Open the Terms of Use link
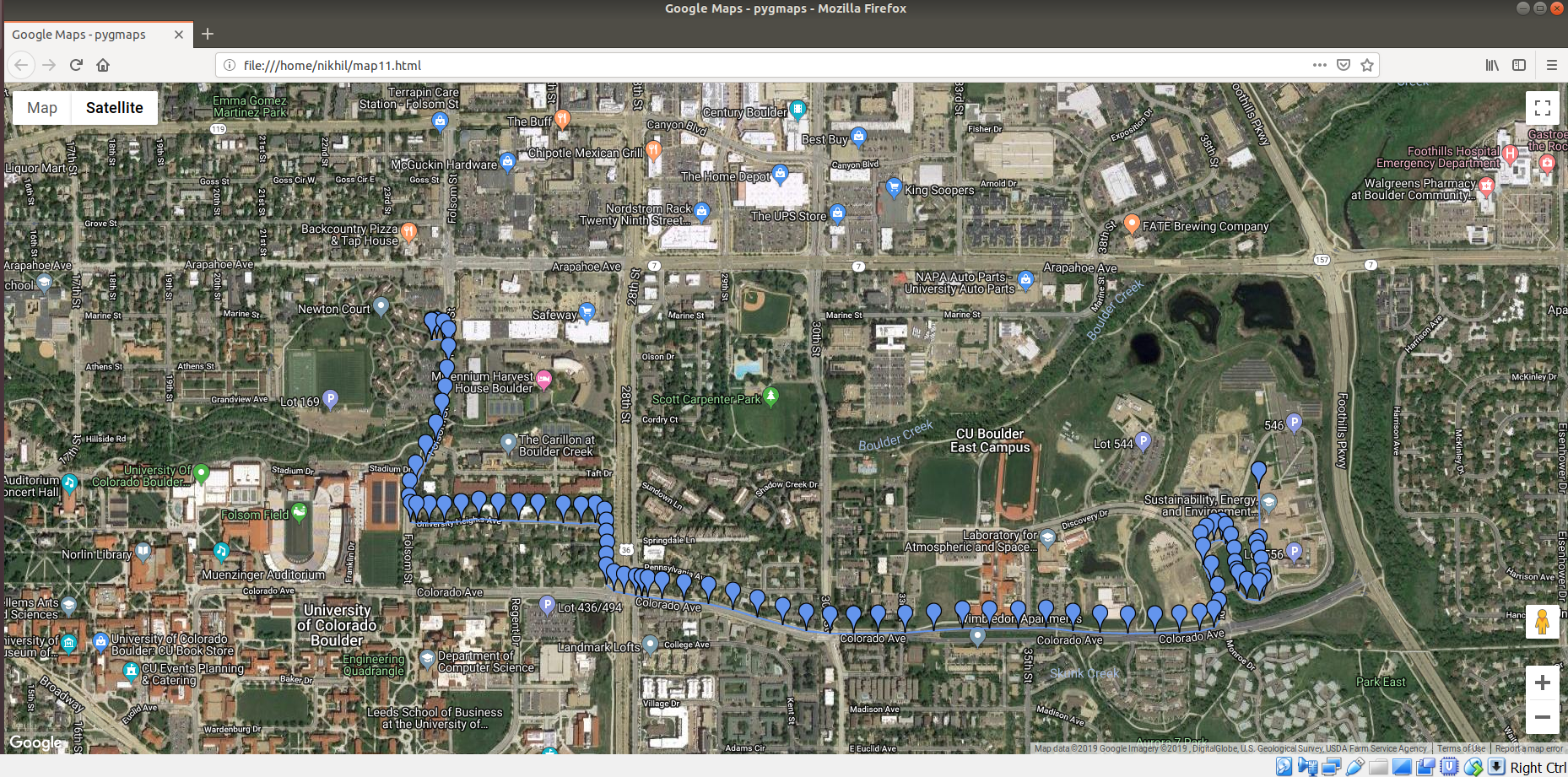Screen dimensions: 1568x777 coord(1462,748)
